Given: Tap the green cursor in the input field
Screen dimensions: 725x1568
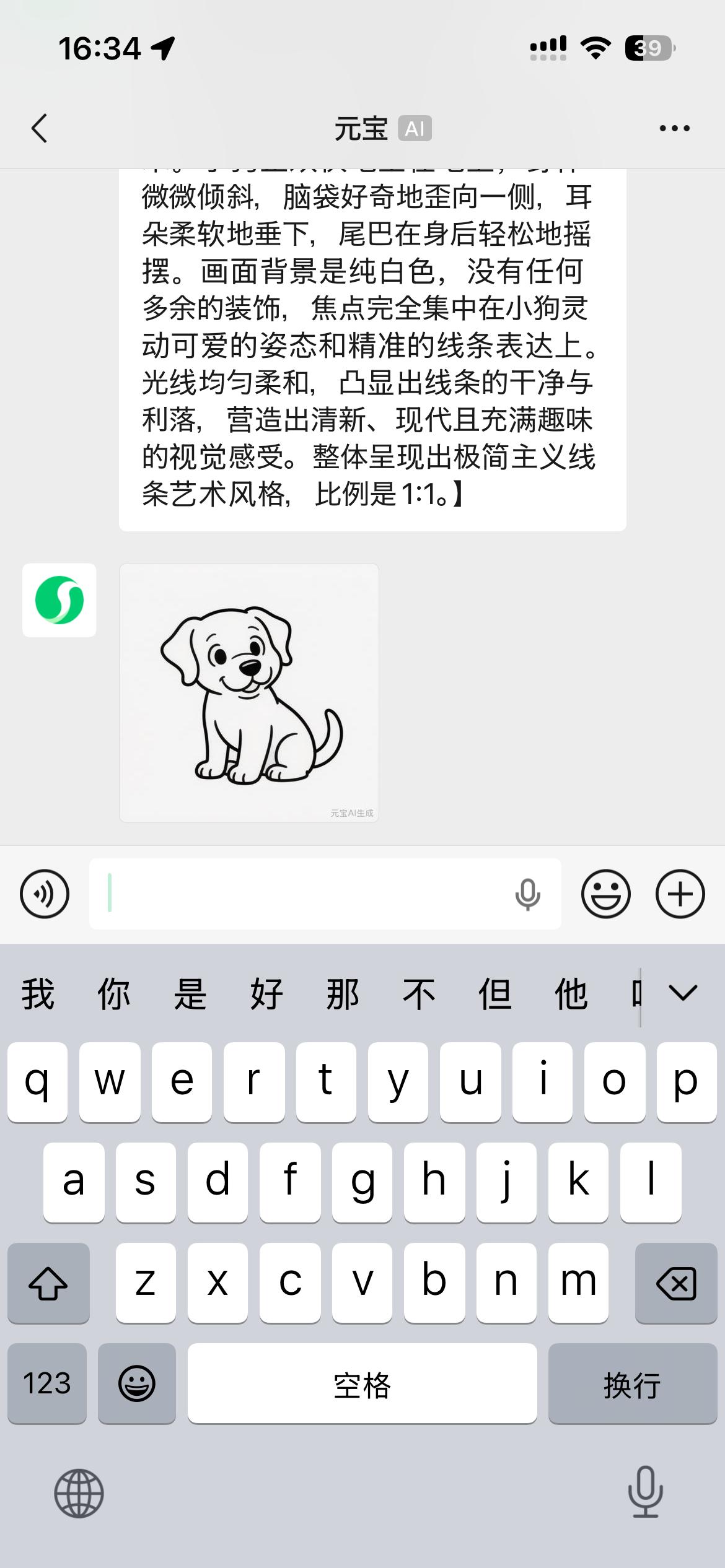Looking at the screenshot, I should click(110, 894).
